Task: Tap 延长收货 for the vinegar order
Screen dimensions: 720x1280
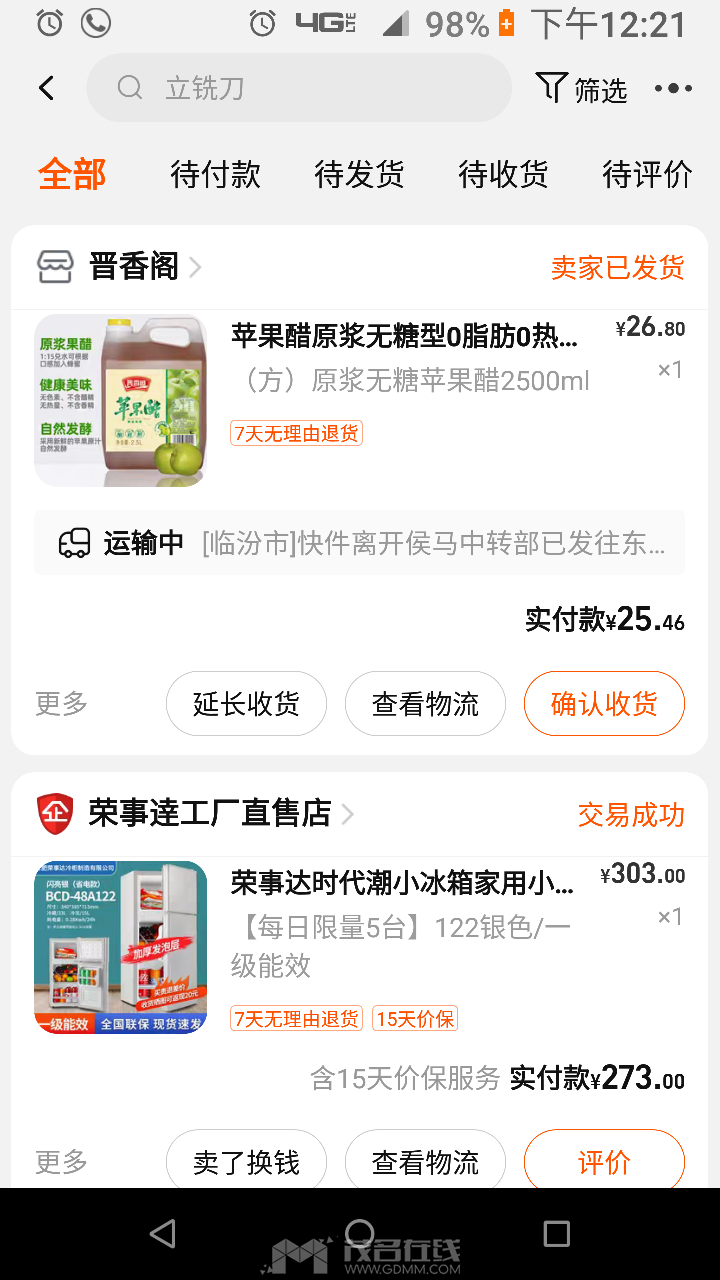Action: click(246, 704)
